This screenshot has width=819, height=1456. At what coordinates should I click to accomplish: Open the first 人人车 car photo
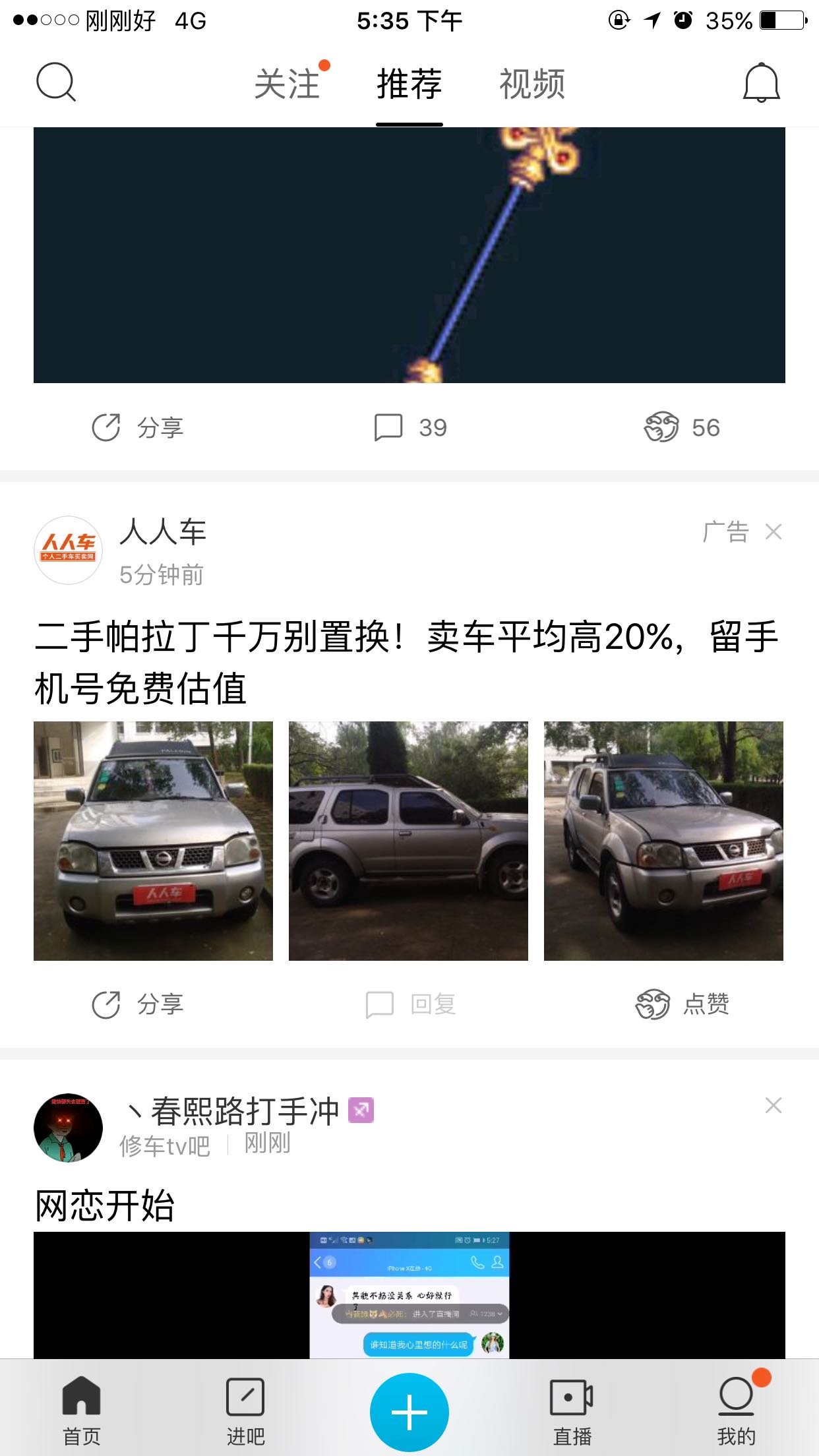153,841
